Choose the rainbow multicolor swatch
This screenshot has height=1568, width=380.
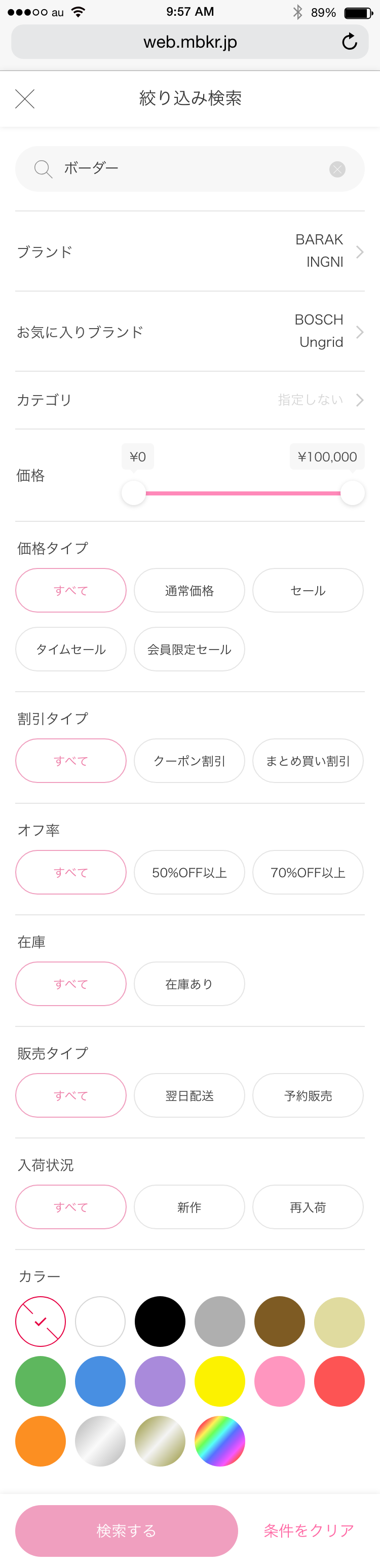click(219, 1441)
